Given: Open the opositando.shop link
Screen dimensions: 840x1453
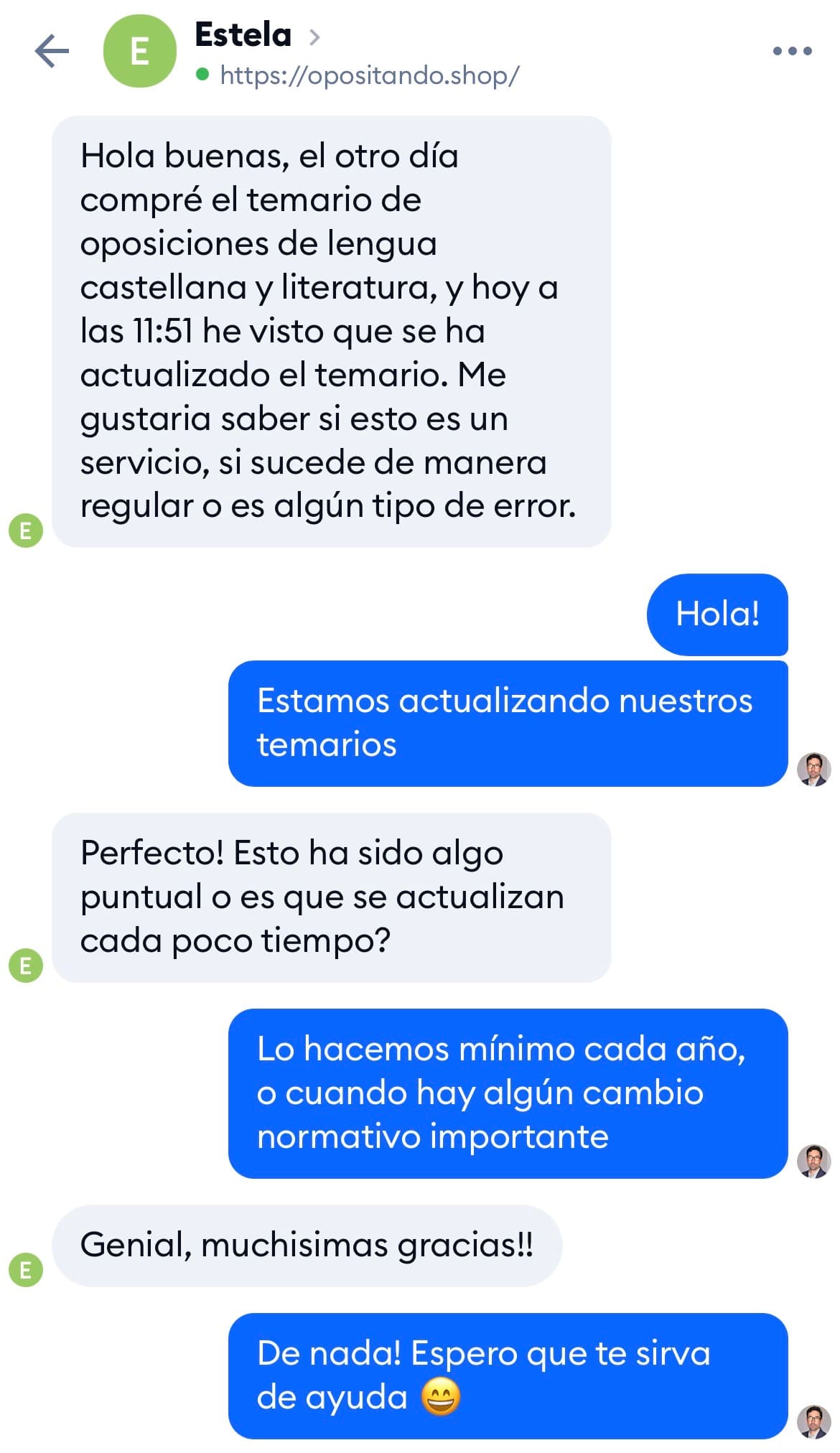Looking at the screenshot, I should tap(370, 73).
